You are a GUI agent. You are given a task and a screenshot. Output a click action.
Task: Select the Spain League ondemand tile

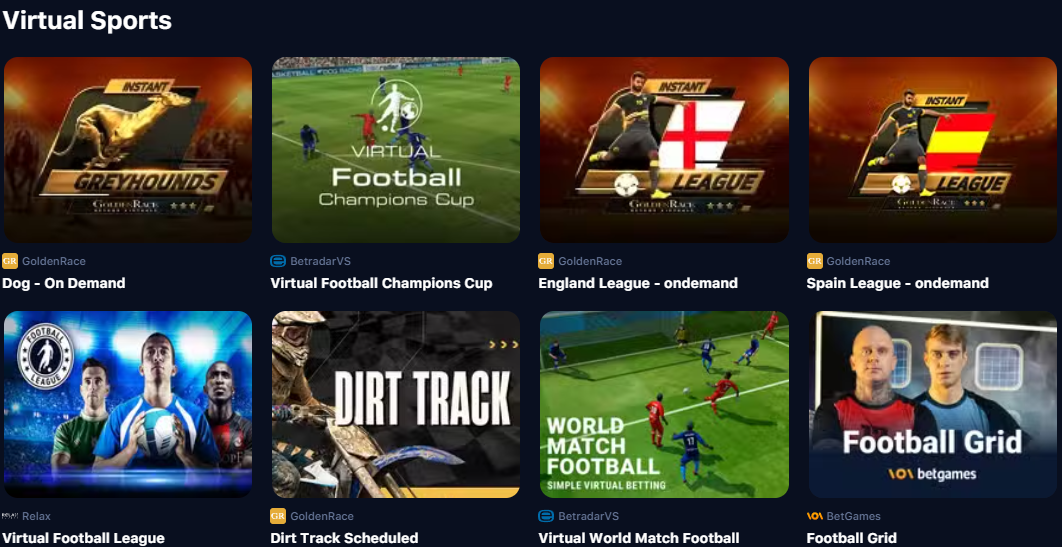tap(933, 150)
